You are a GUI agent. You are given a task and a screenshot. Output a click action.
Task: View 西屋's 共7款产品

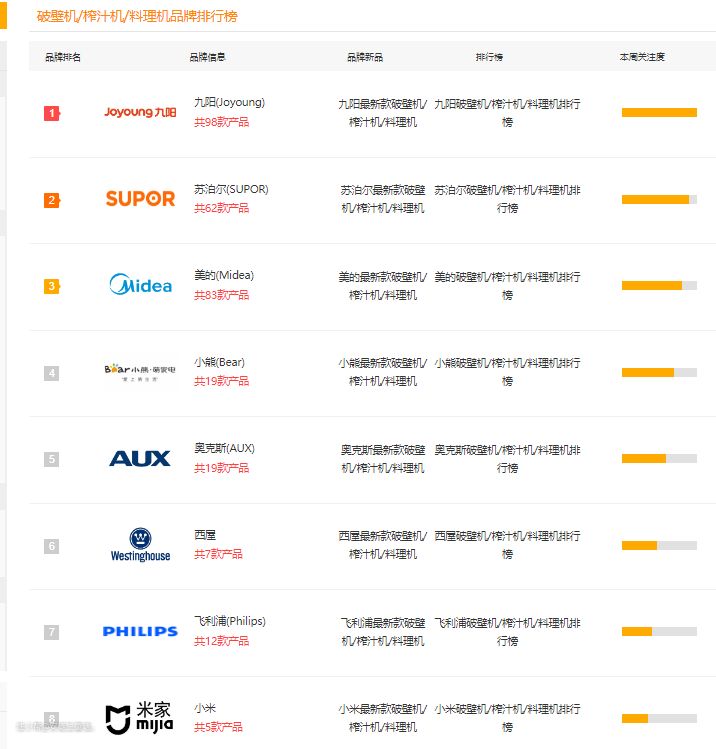tap(218, 554)
